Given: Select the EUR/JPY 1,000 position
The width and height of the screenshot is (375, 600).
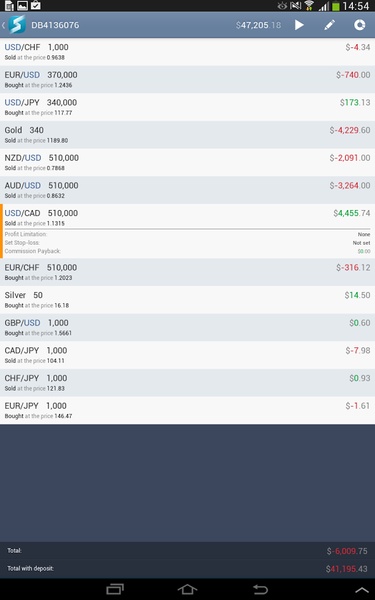Looking at the screenshot, I should [x=188, y=410].
